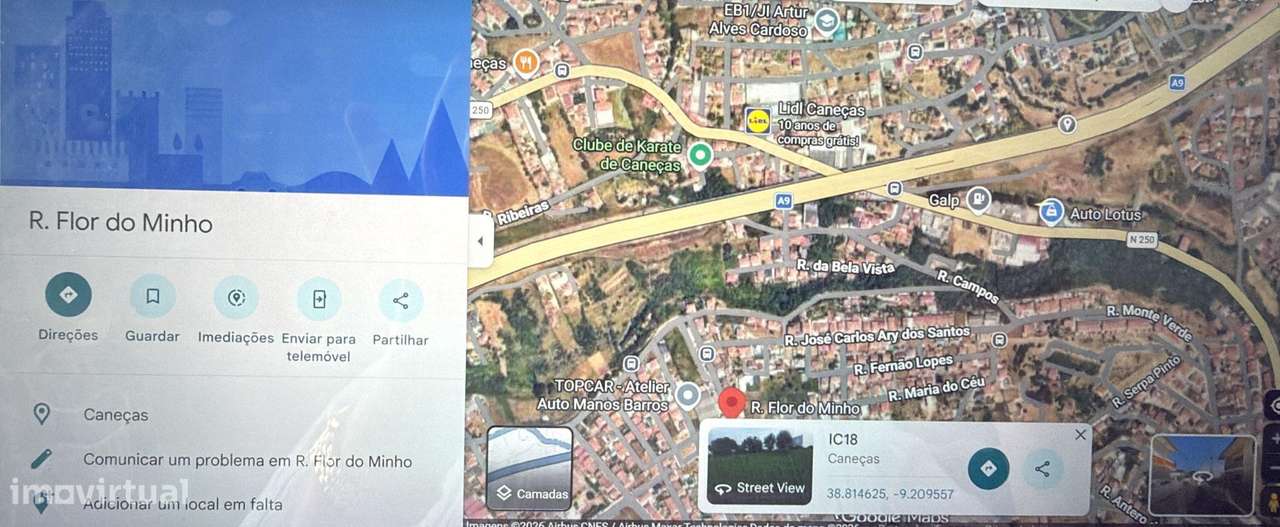Get directions to R. Flor do Minho
1280x527 pixels.
pos(68,296)
